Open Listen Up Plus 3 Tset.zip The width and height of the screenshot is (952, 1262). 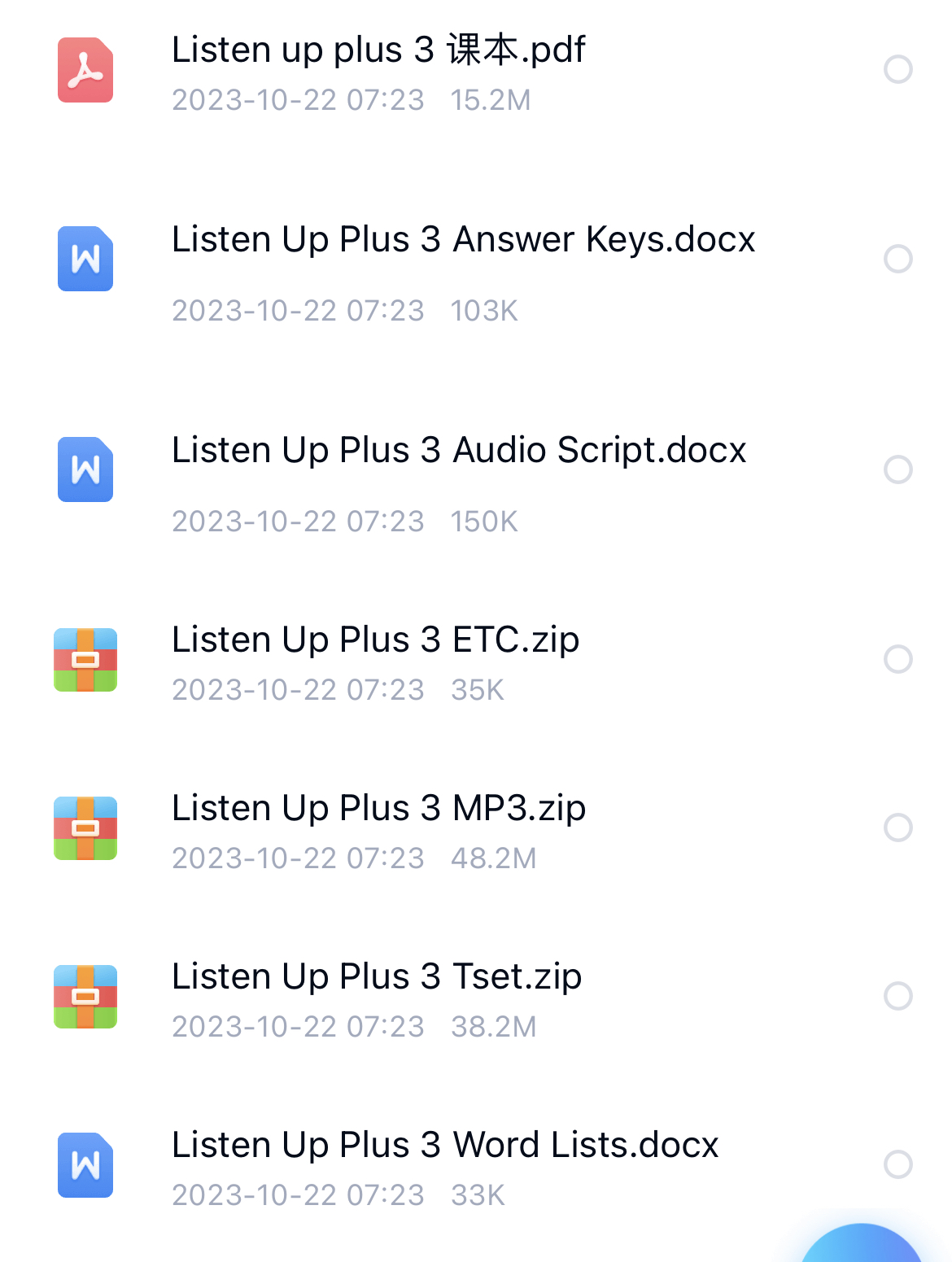click(x=377, y=977)
